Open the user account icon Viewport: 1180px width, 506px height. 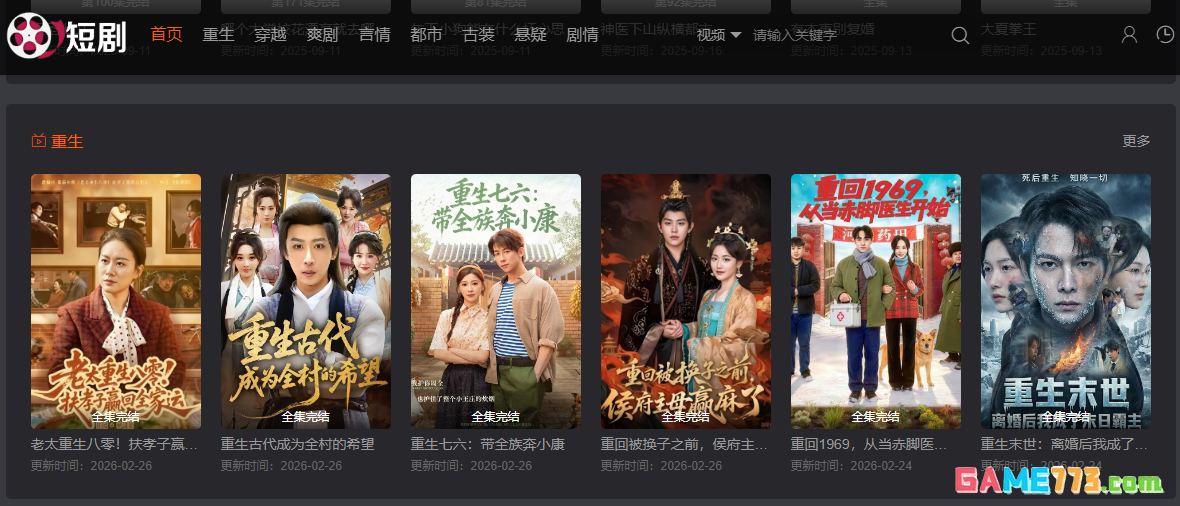click(x=1129, y=35)
